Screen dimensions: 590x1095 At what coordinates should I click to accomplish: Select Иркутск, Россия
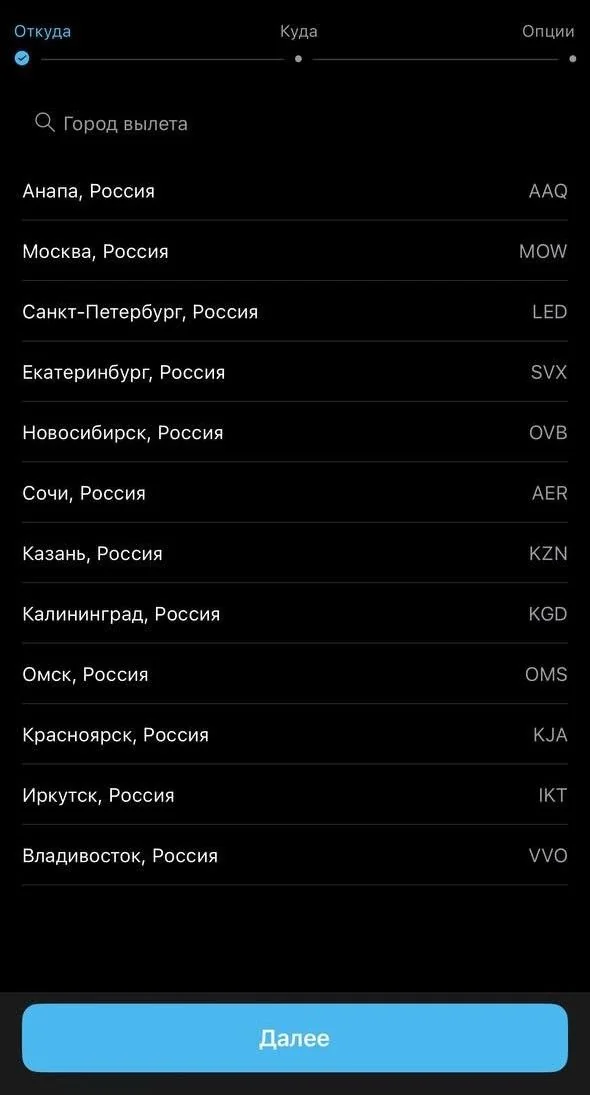[295, 795]
